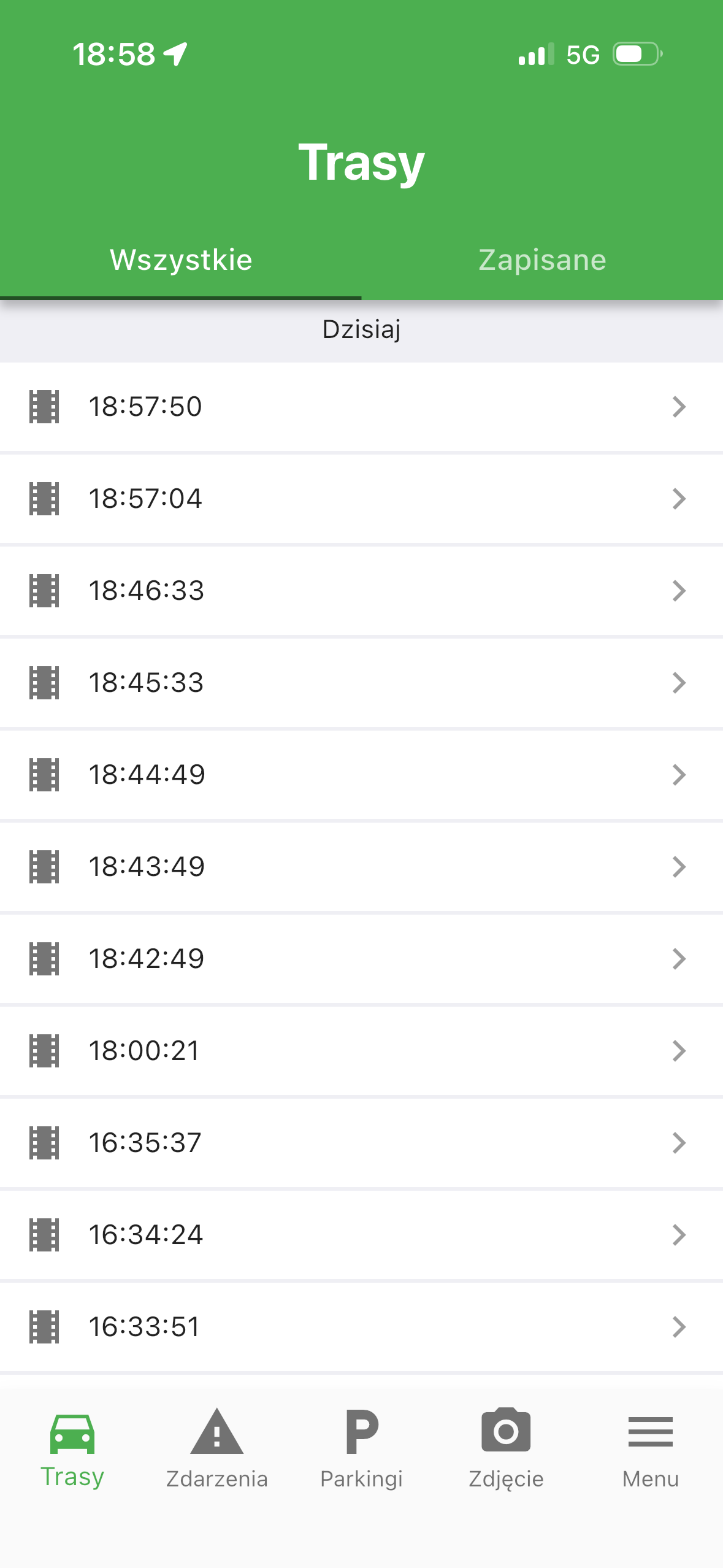Go to the Zdarzenia tab
Screen dimensions: 723x1568
(x=217, y=1448)
